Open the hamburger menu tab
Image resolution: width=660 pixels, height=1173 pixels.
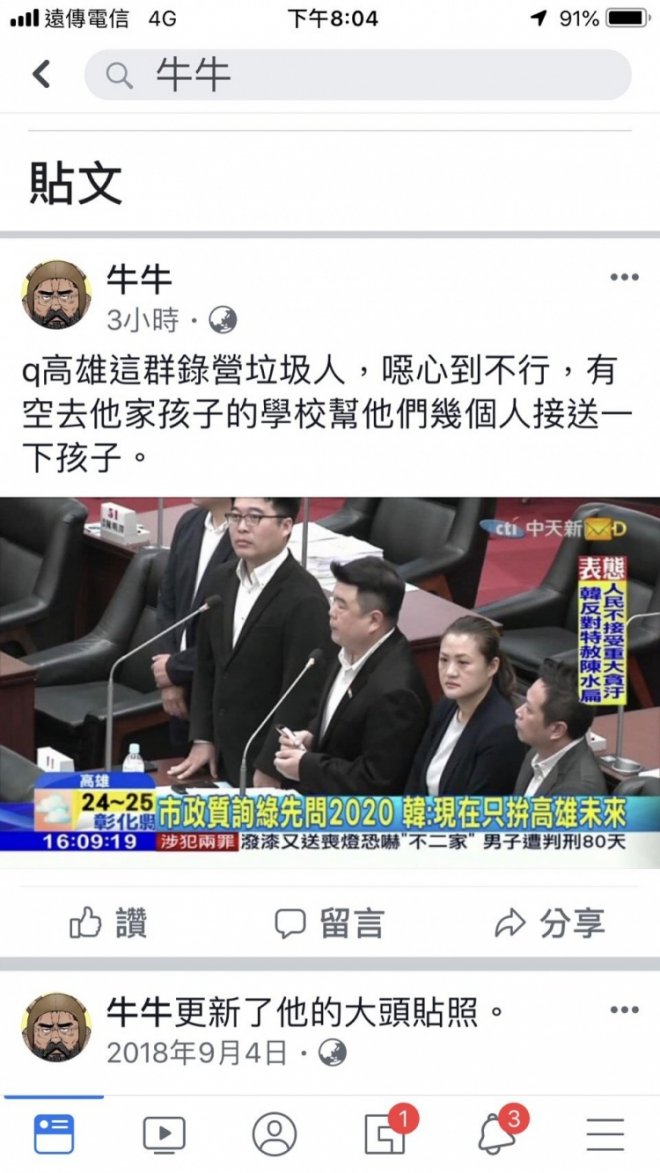click(605, 1134)
